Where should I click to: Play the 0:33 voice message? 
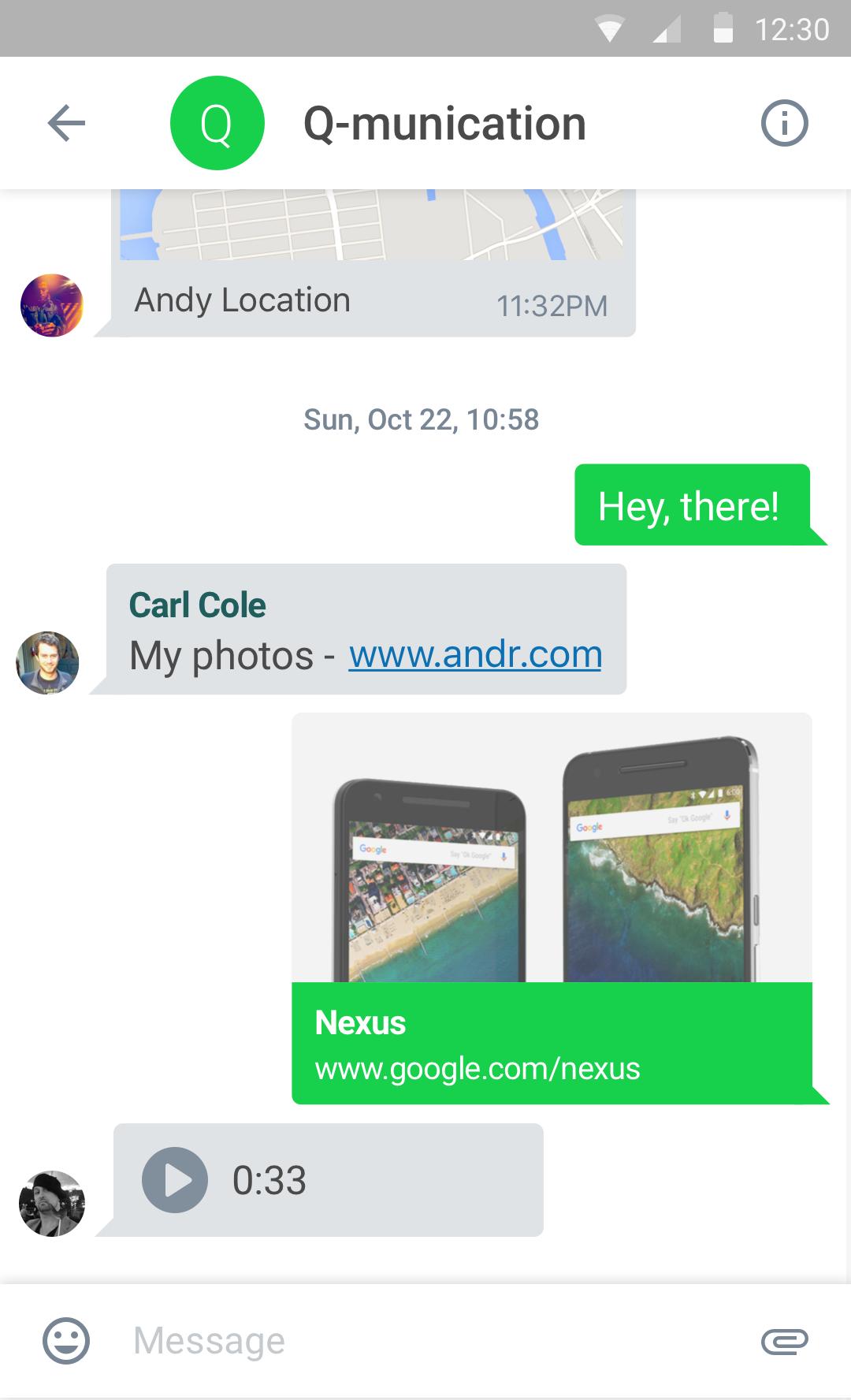[x=175, y=1180]
